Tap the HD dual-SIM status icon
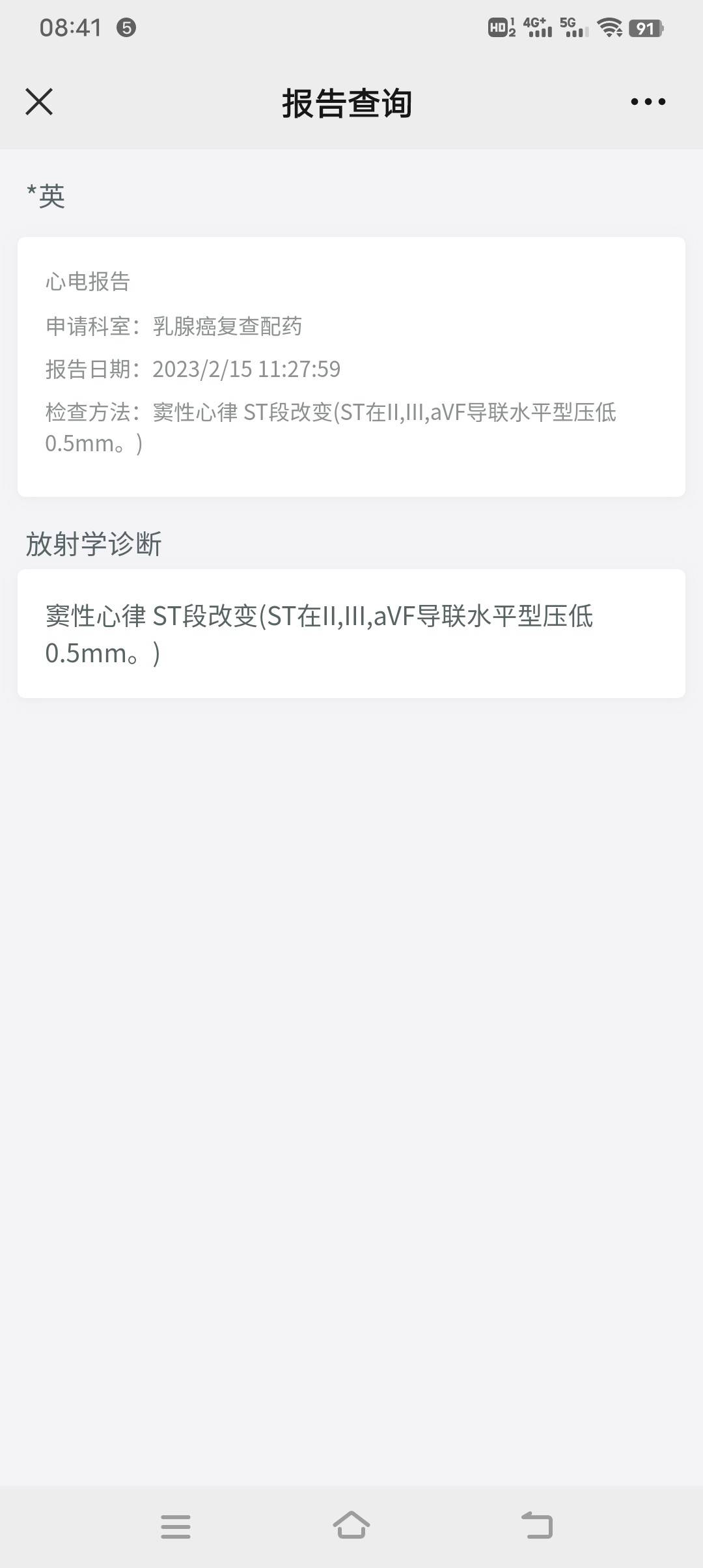703x1568 pixels. 500,27
